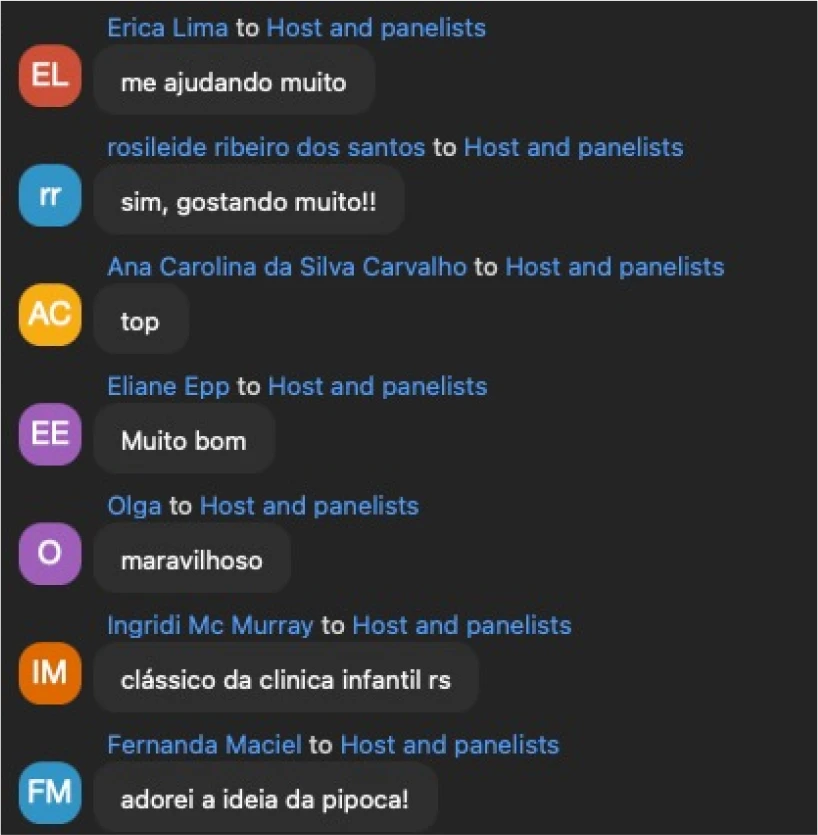Select Eliane Epp's EE avatar
818x835 pixels.
[x=49, y=434]
